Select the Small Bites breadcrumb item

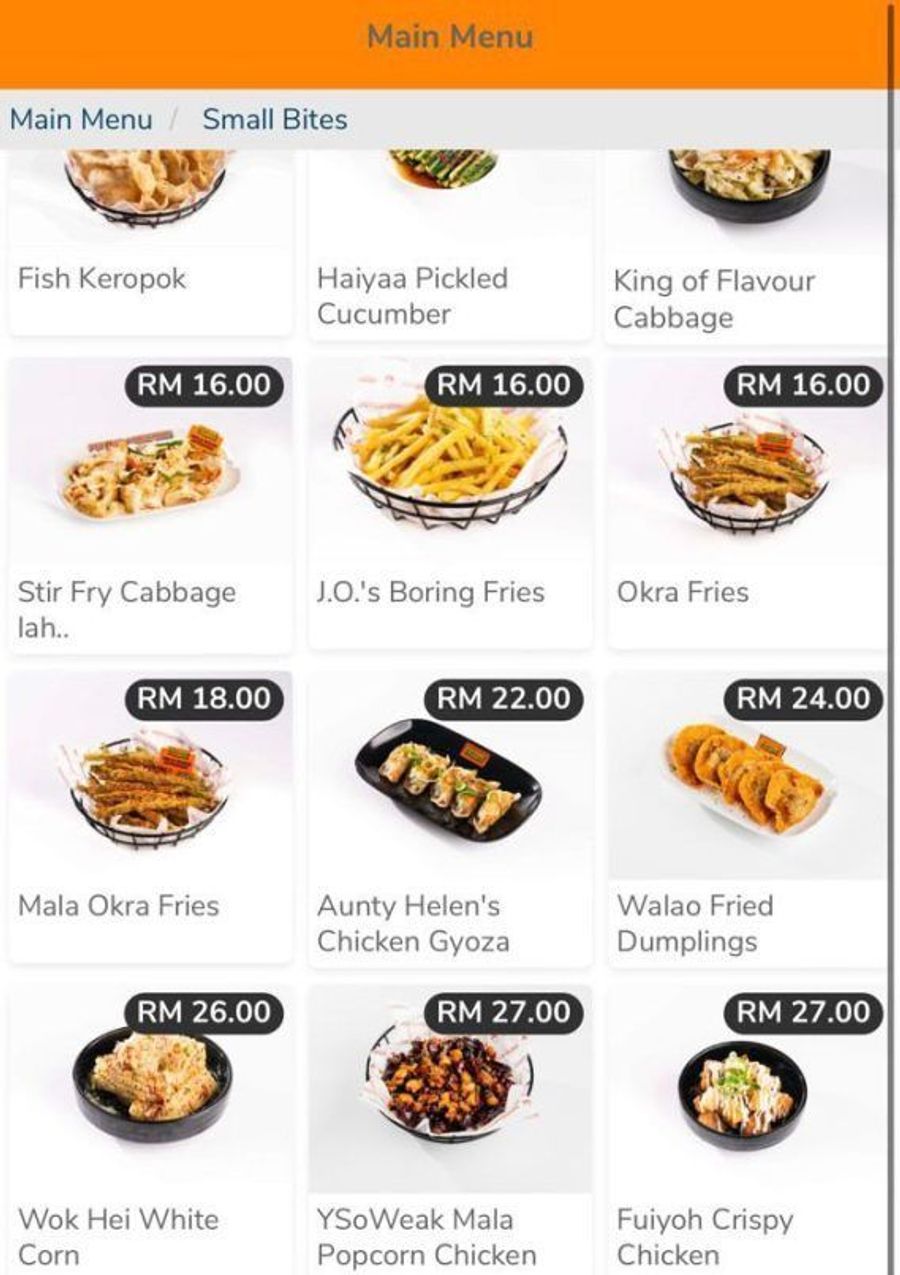[274, 119]
